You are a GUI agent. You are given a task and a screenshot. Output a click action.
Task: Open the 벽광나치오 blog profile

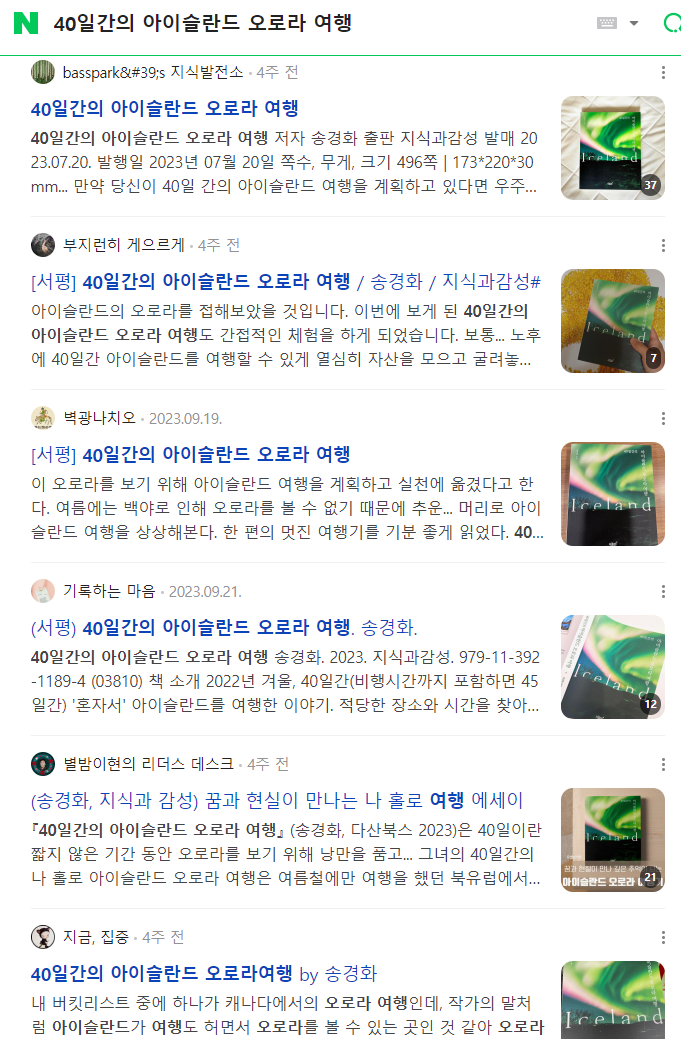[98, 418]
